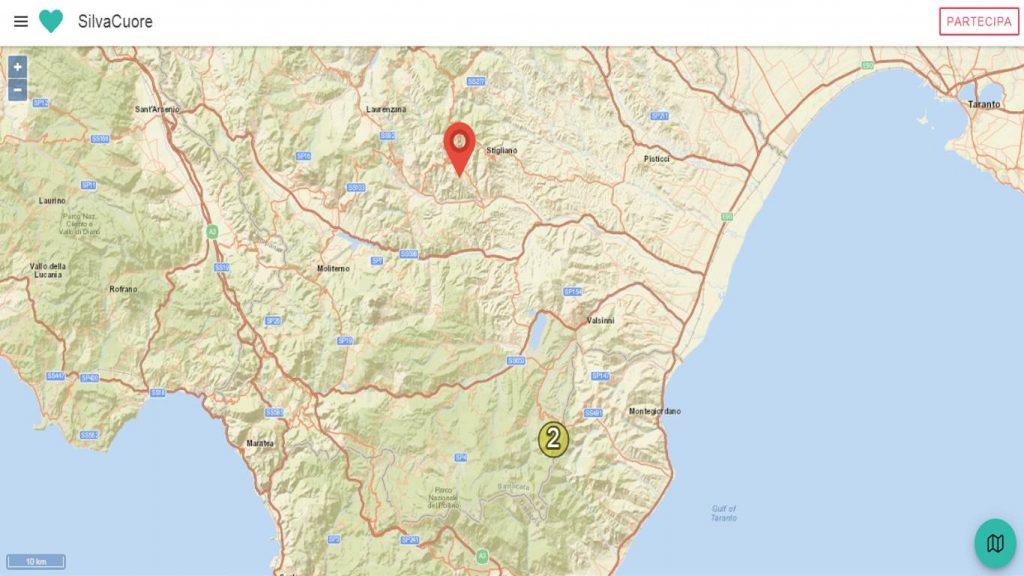The height and width of the screenshot is (576, 1024).
Task: Tap the floating map button
Action: [995, 543]
